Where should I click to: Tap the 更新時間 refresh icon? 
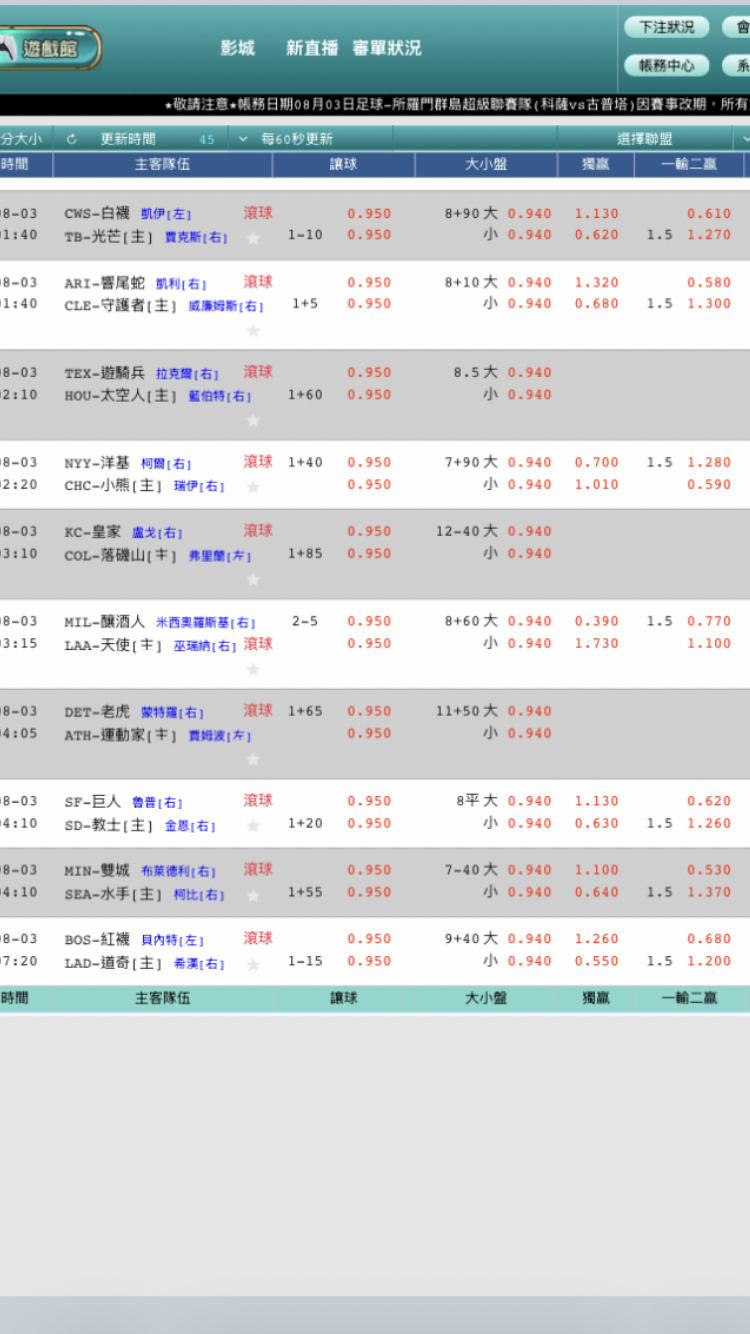[71, 139]
